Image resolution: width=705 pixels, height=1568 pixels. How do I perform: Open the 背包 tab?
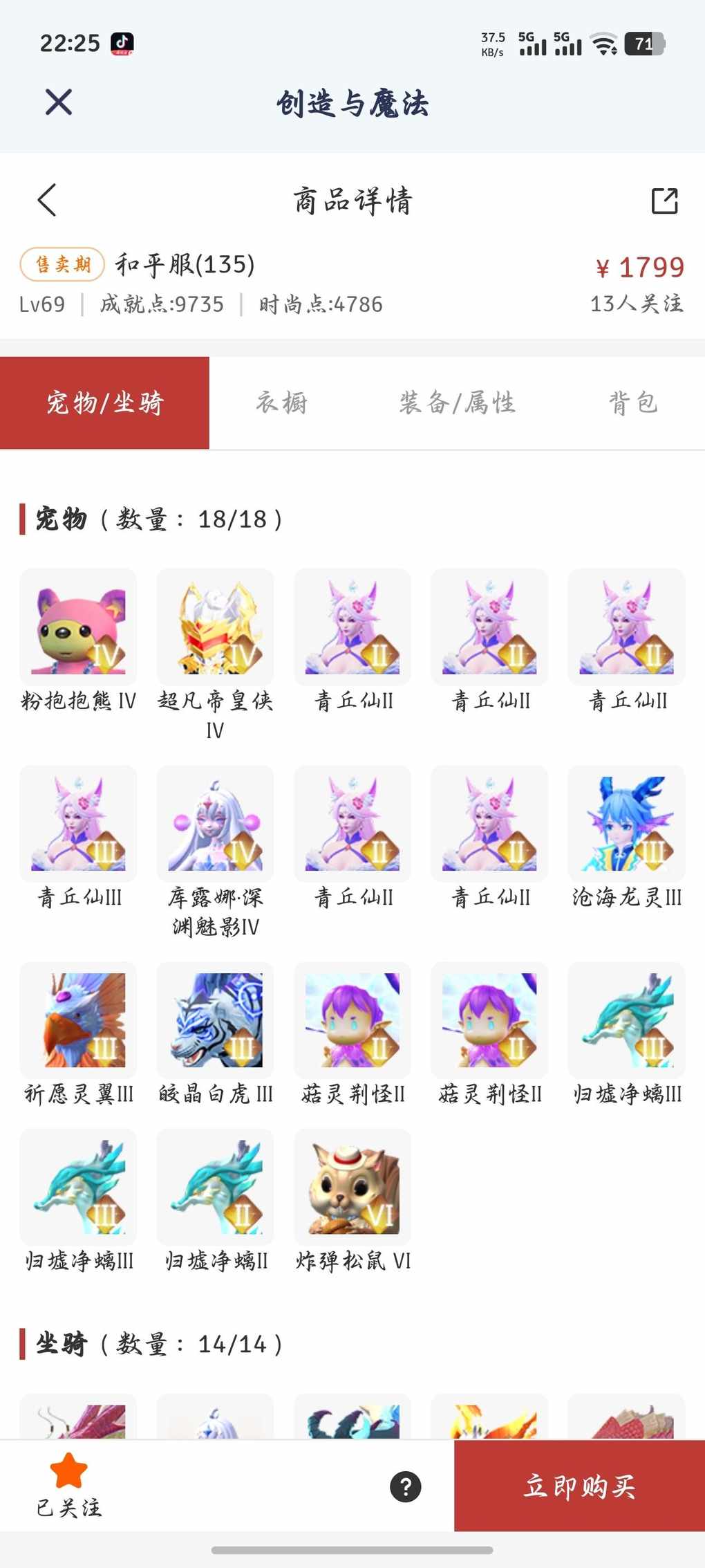click(632, 403)
